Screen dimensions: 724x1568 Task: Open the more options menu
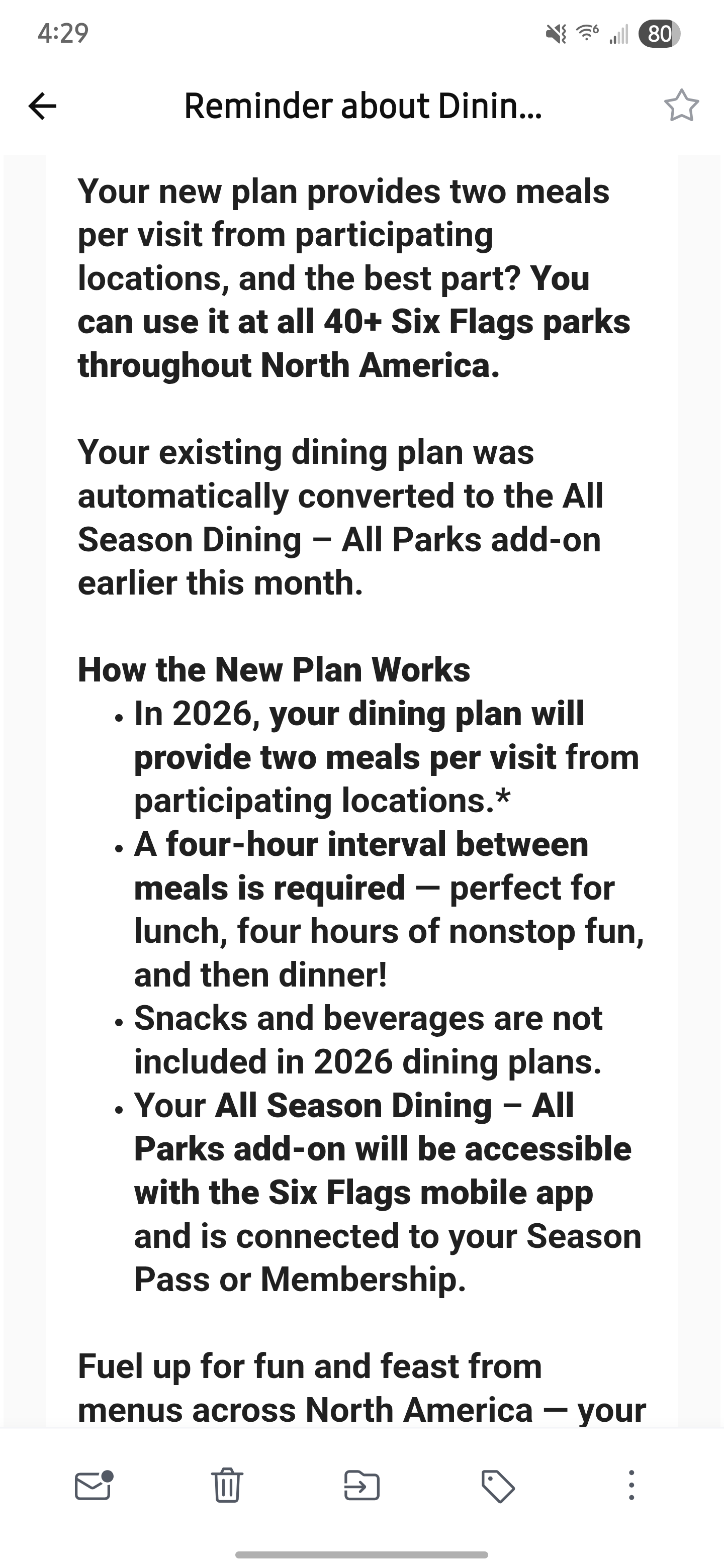click(x=631, y=1485)
